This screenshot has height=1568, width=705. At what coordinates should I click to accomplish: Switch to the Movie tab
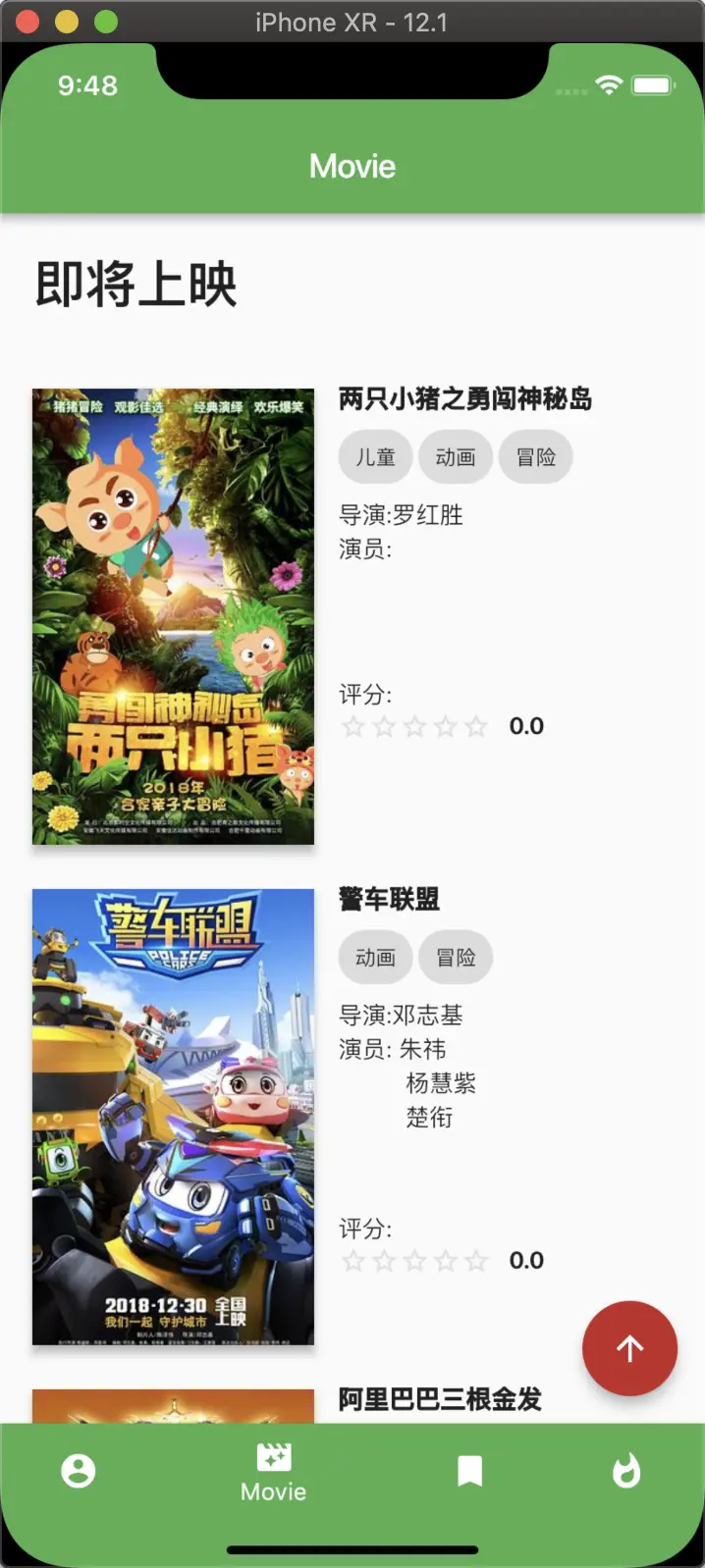[274, 1472]
